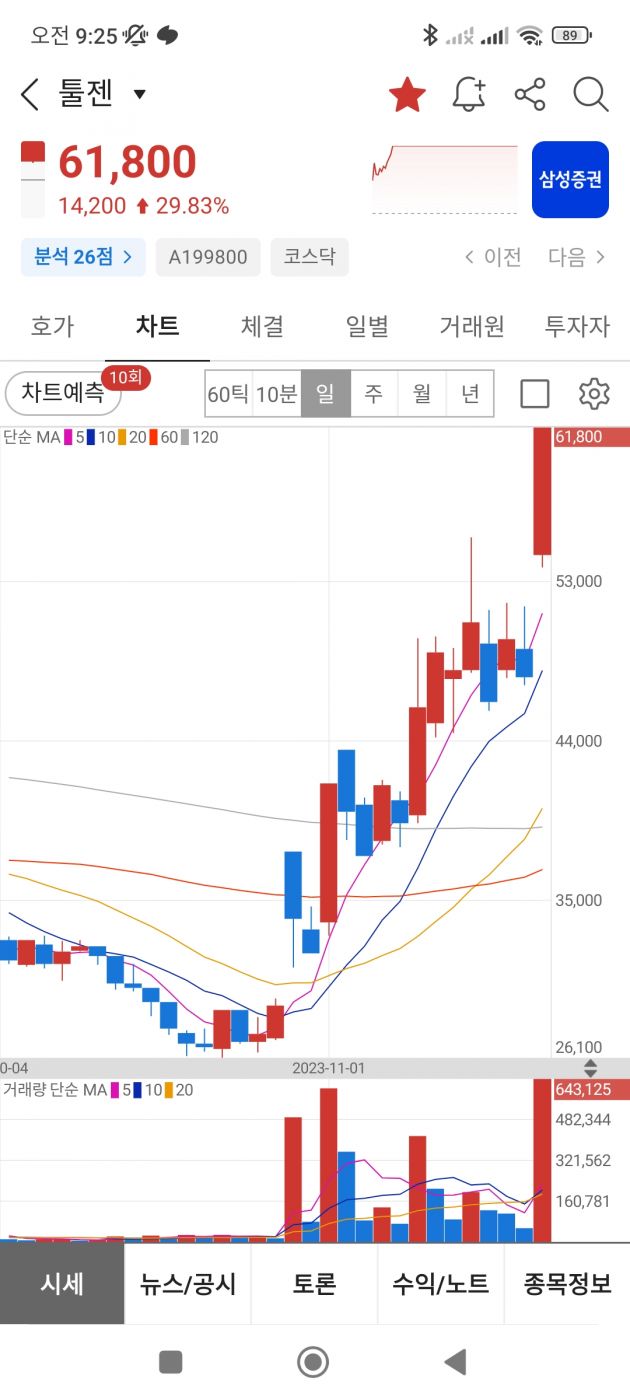Select the 주 weekly chart interval
The width and height of the screenshot is (630, 1400).
[373, 394]
